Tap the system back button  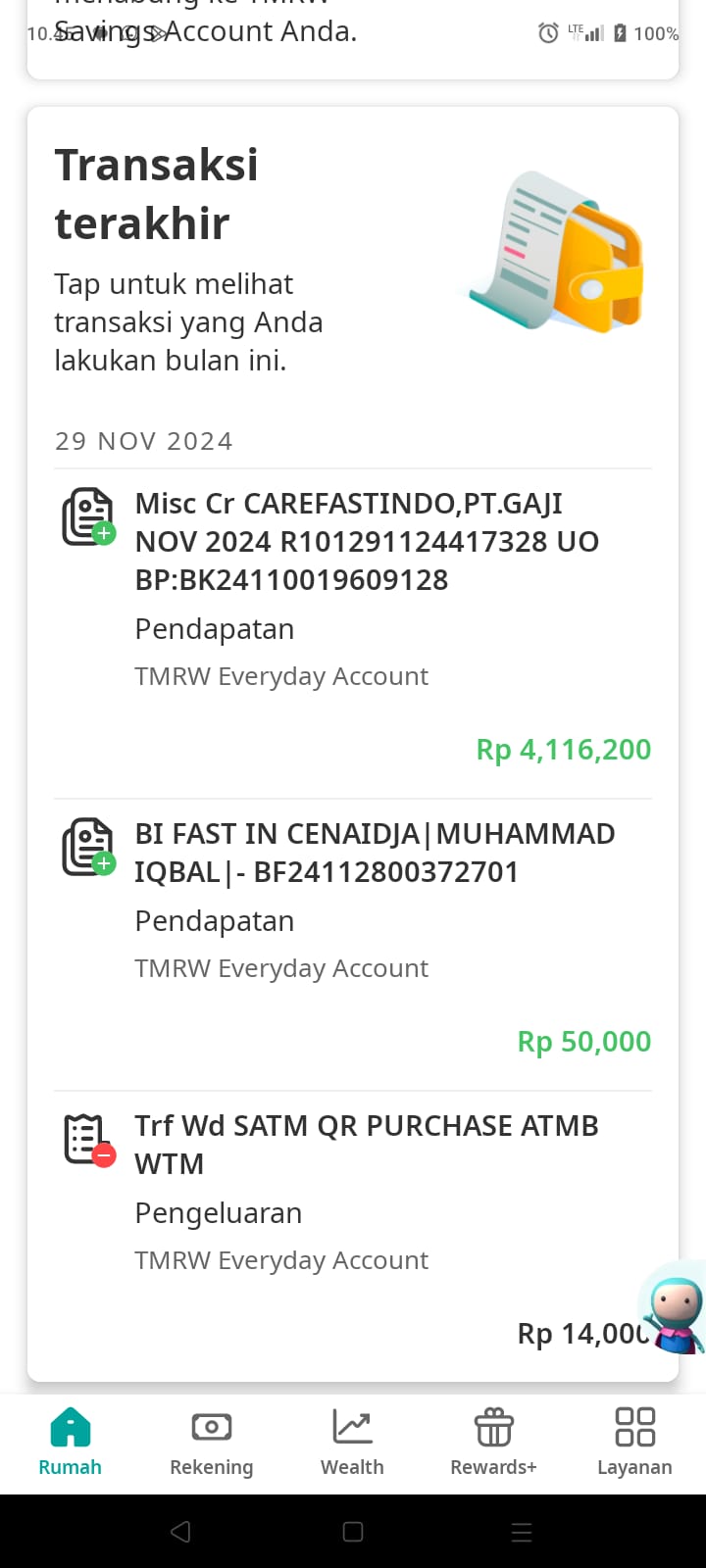(180, 1532)
